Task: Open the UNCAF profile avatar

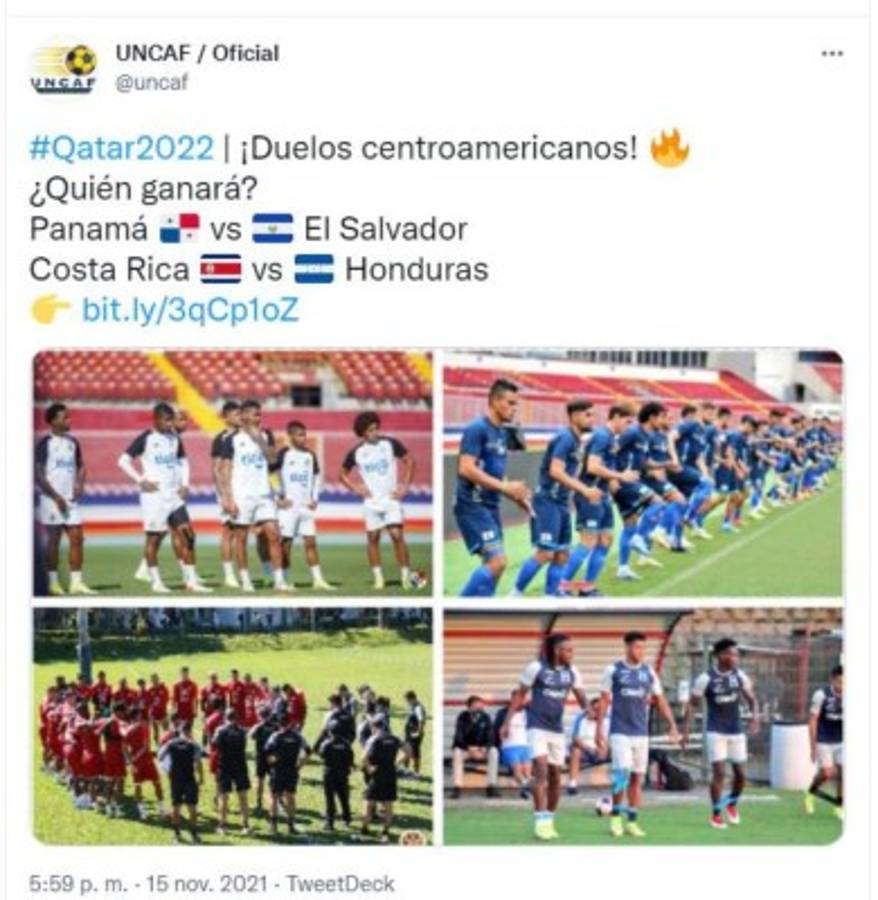Action: 65,69
